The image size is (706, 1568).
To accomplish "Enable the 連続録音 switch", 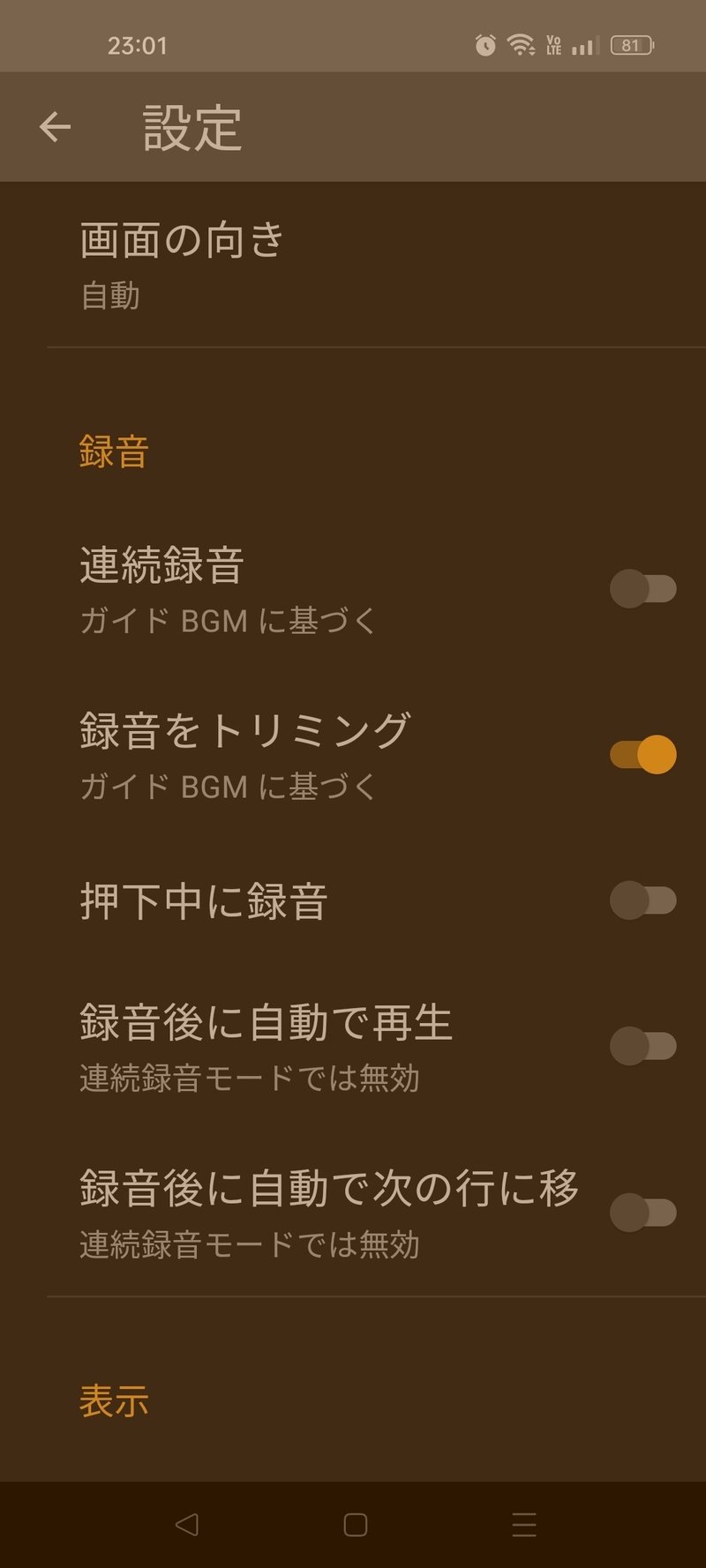I will click(x=642, y=588).
